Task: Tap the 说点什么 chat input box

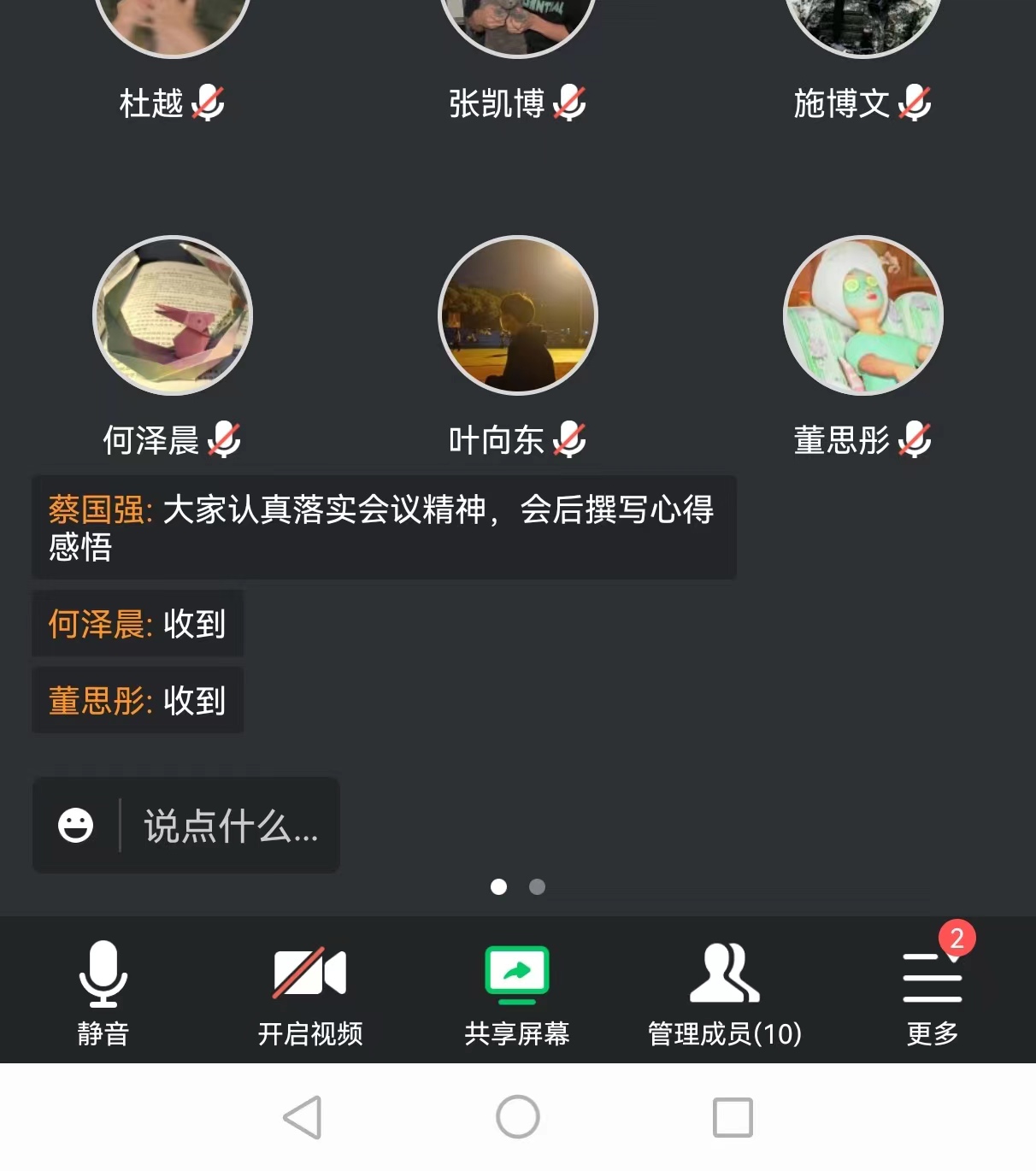Action: [x=231, y=826]
